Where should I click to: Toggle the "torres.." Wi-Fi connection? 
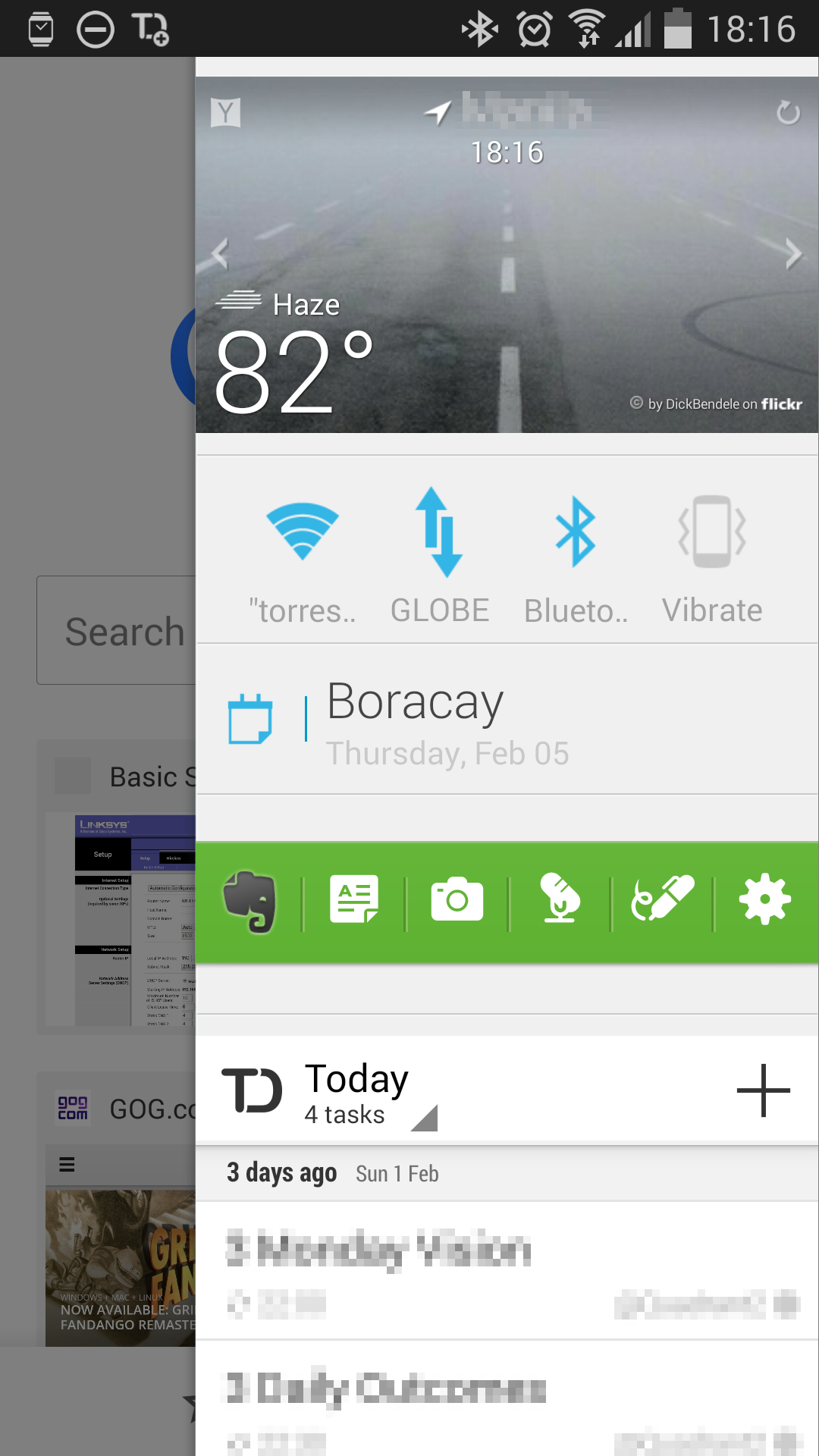(302, 557)
